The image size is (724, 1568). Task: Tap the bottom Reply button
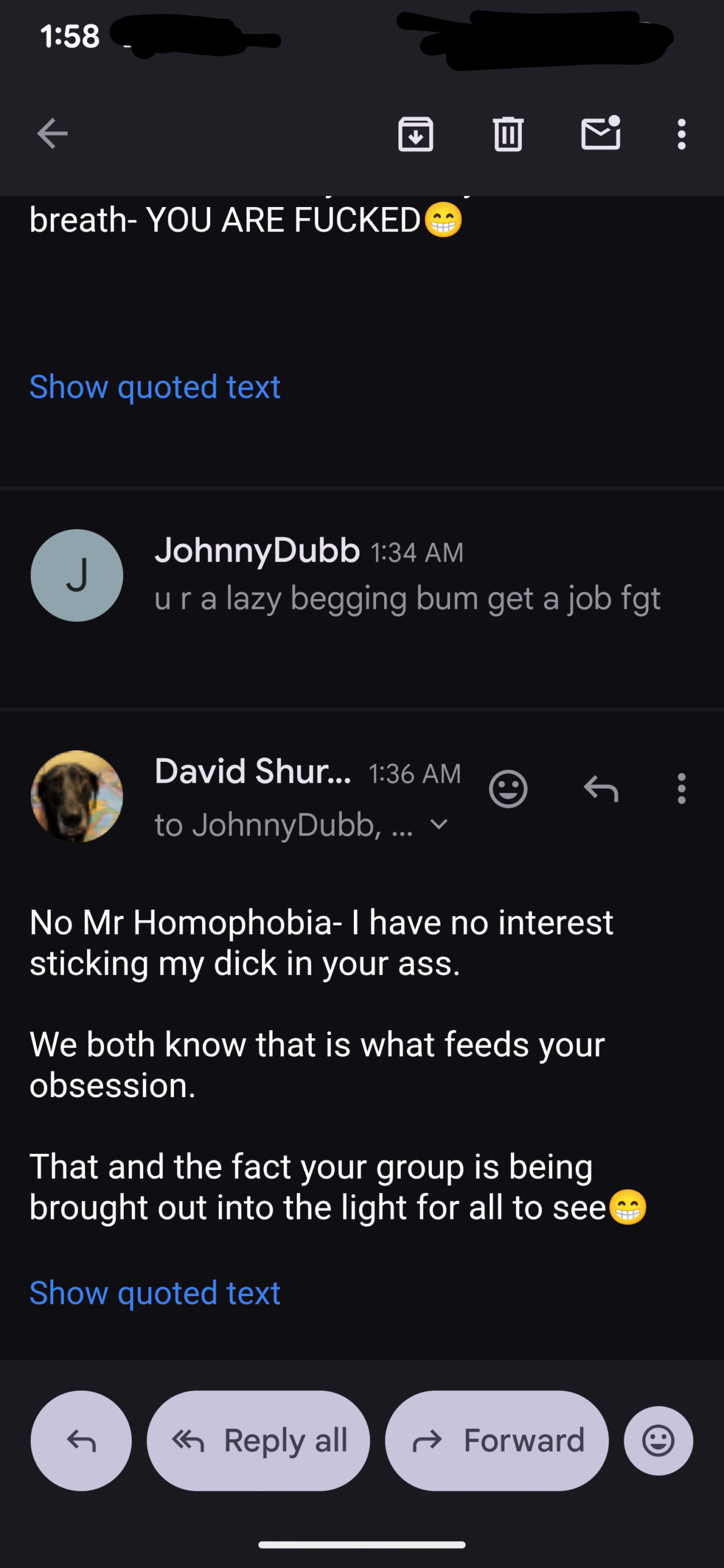(81, 1441)
